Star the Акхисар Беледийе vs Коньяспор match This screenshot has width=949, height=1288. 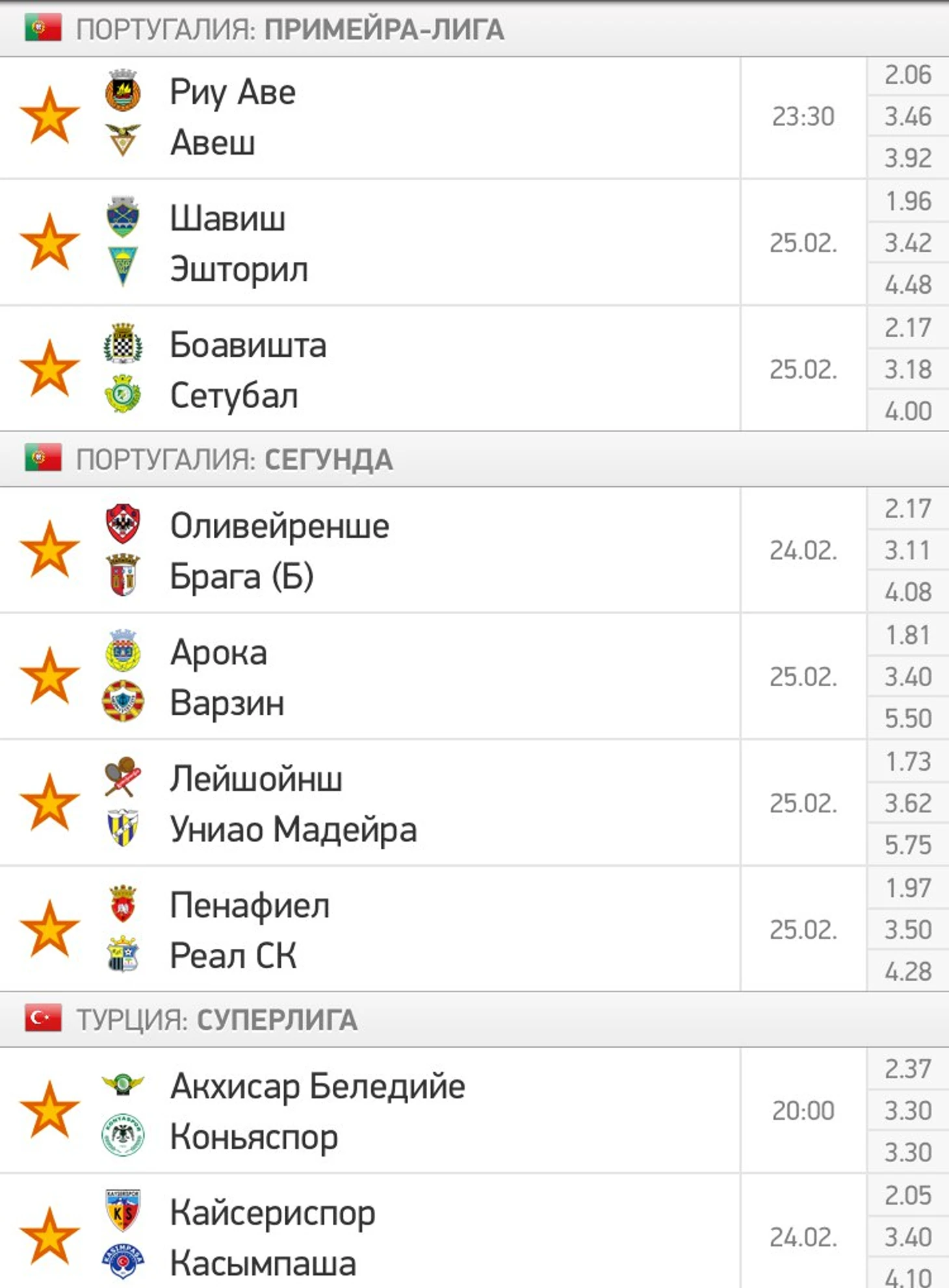(x=49, y=1111)
